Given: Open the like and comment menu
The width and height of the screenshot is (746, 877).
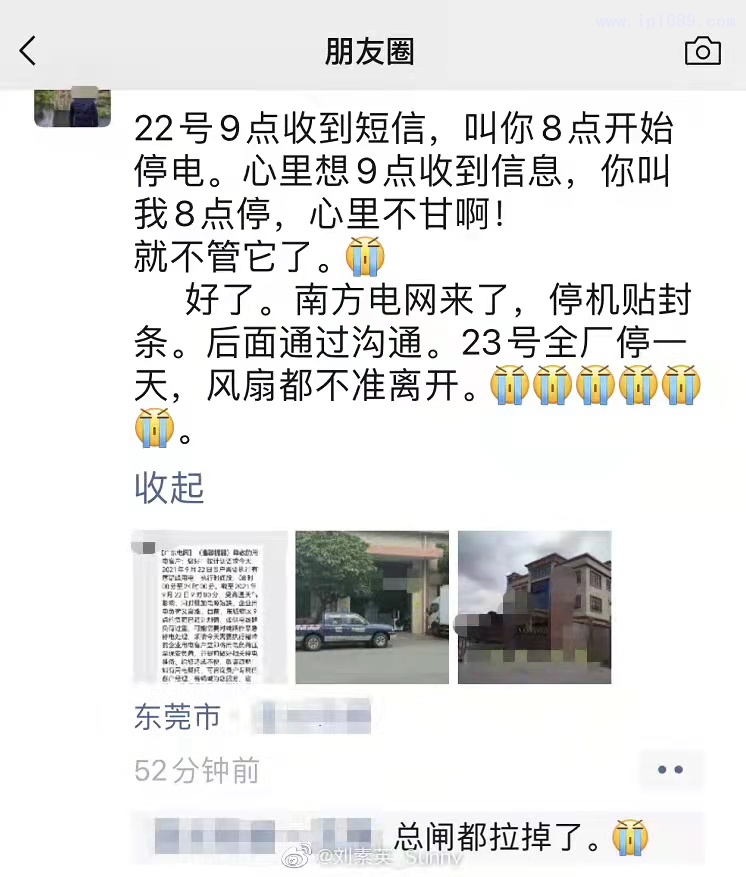Looking at the screenshot, I should tap(669, 770).
